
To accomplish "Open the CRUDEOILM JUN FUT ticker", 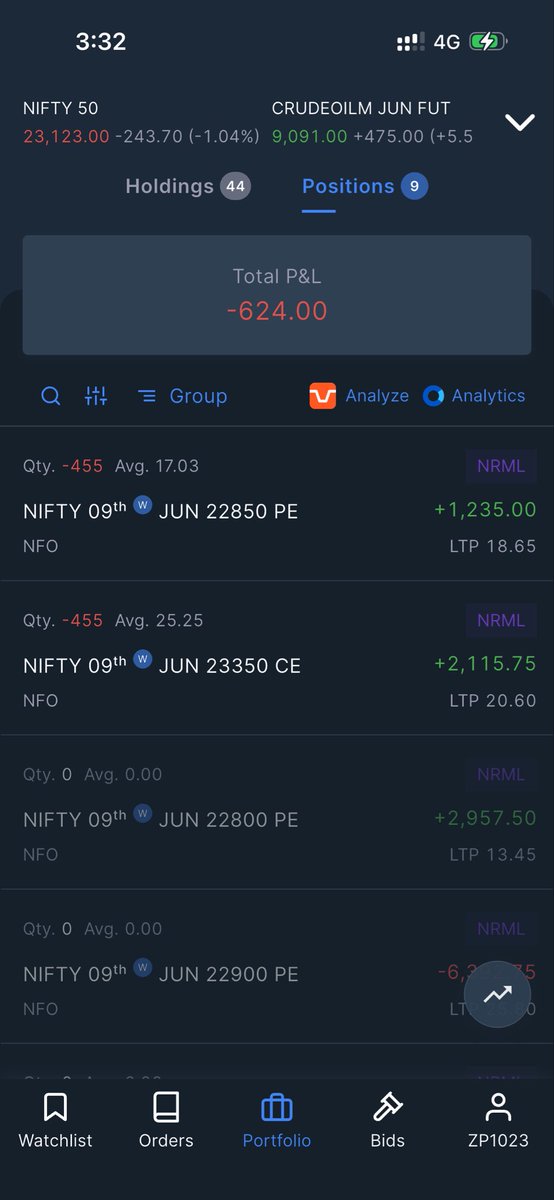I will coord(373,122).
